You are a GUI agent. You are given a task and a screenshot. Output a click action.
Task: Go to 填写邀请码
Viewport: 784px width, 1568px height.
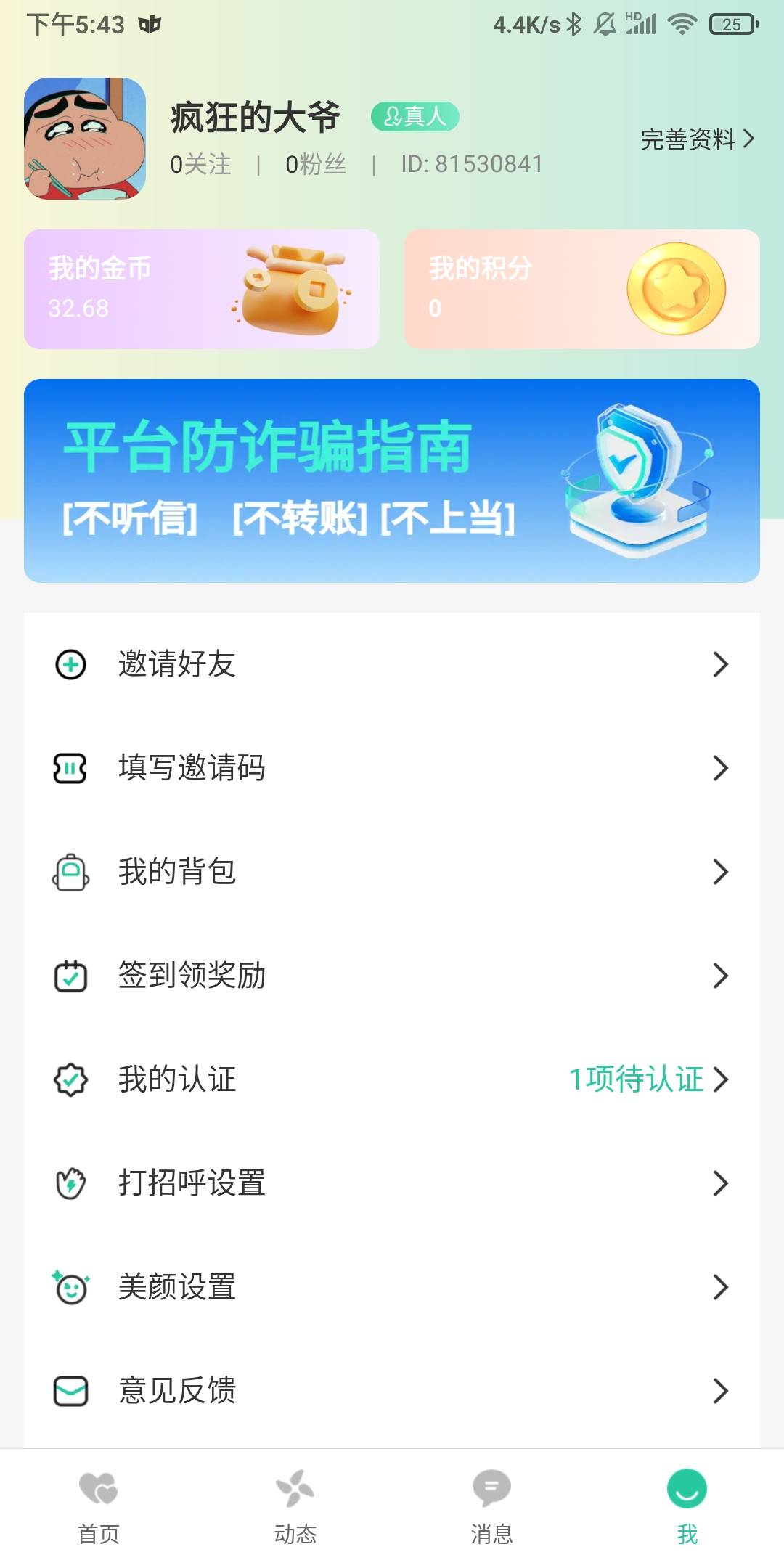392,768
